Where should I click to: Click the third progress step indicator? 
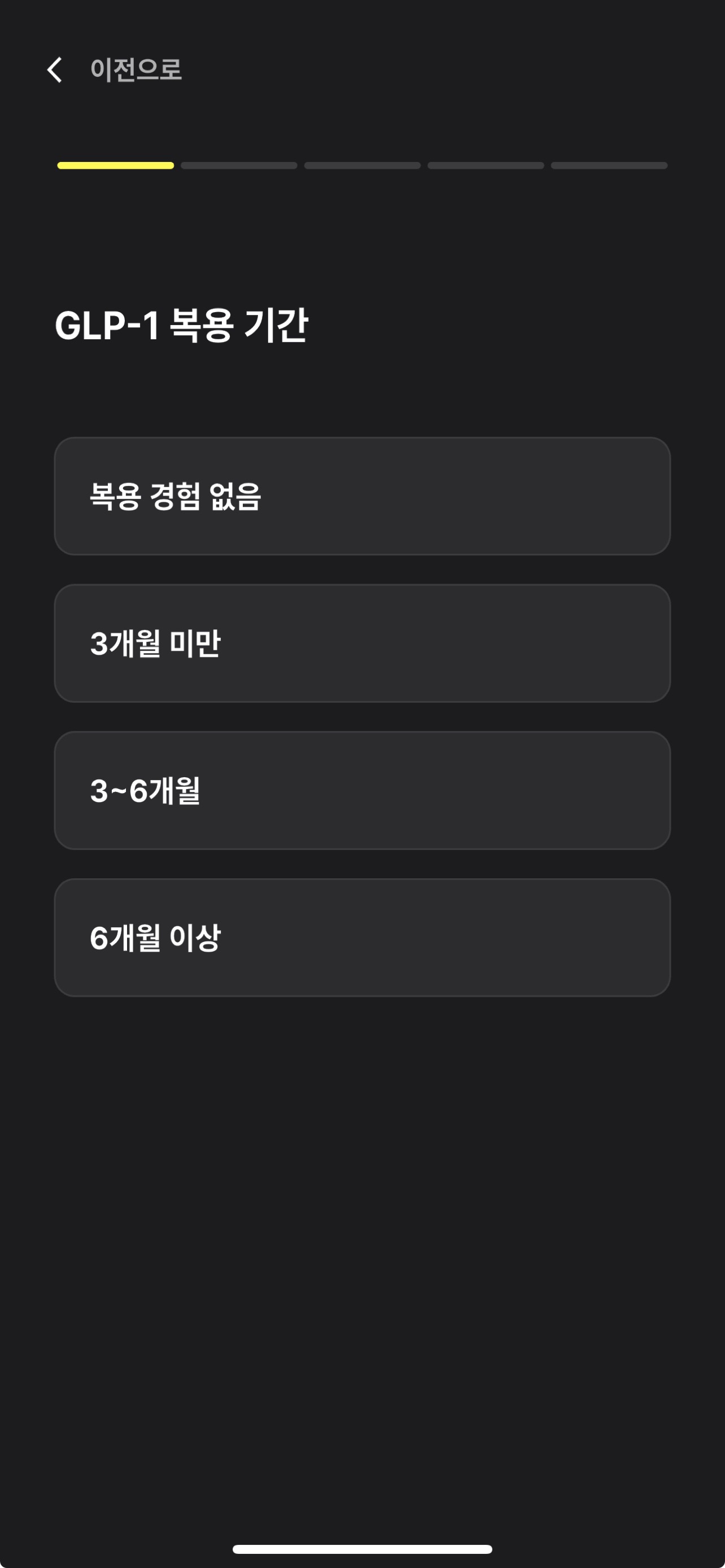pos(362,165)
